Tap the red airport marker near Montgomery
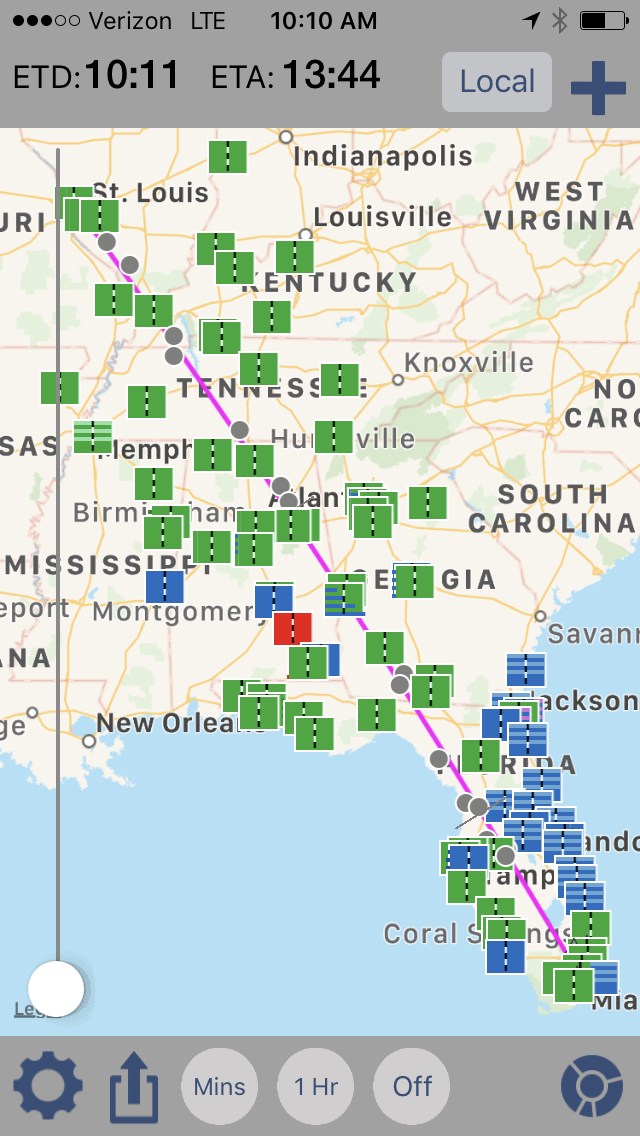 [291, 629]
